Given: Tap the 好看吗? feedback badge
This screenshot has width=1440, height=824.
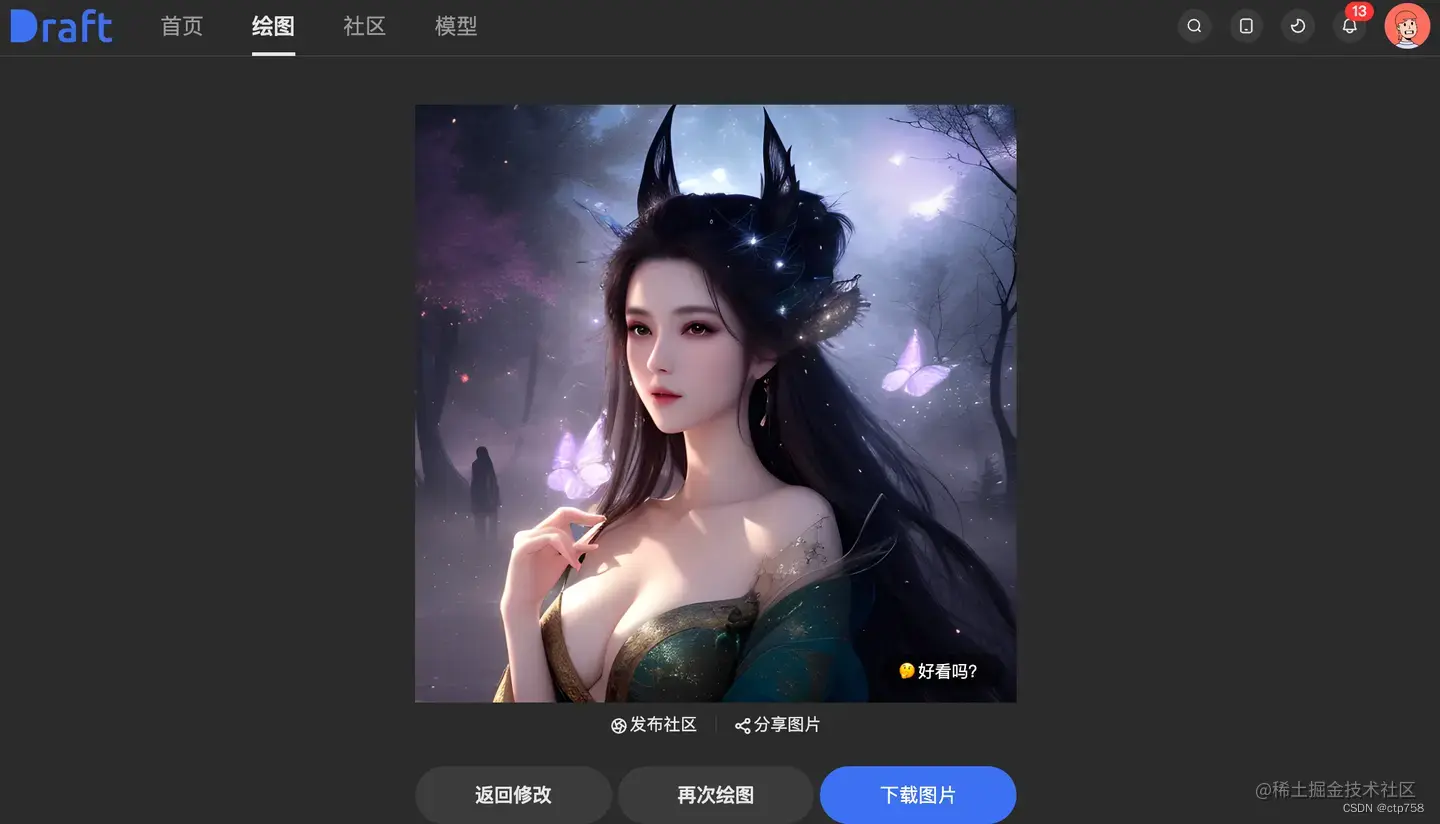Looking at the screenshot, I should tap(938, 671).
